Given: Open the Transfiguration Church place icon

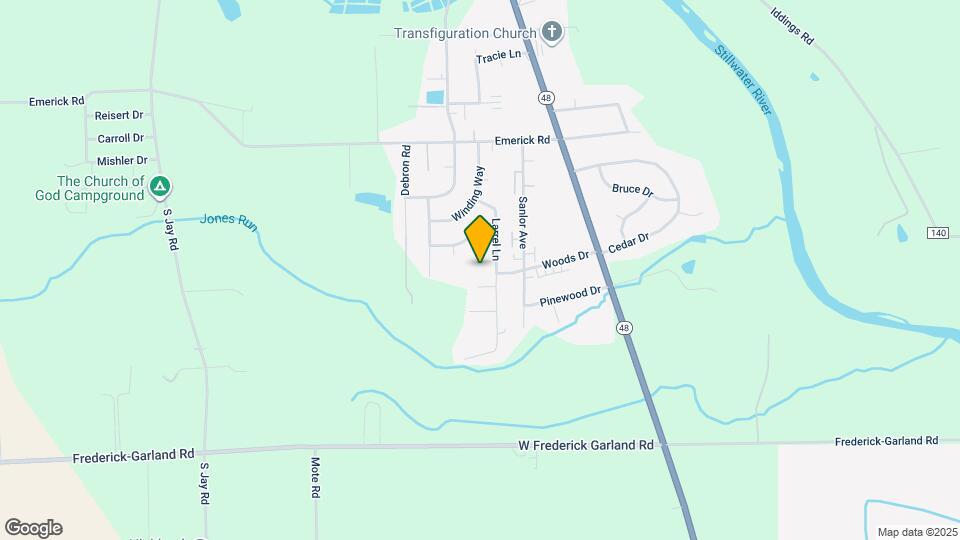Looking at the screenshot, I should pyautogui.click(x=551, y=33).
